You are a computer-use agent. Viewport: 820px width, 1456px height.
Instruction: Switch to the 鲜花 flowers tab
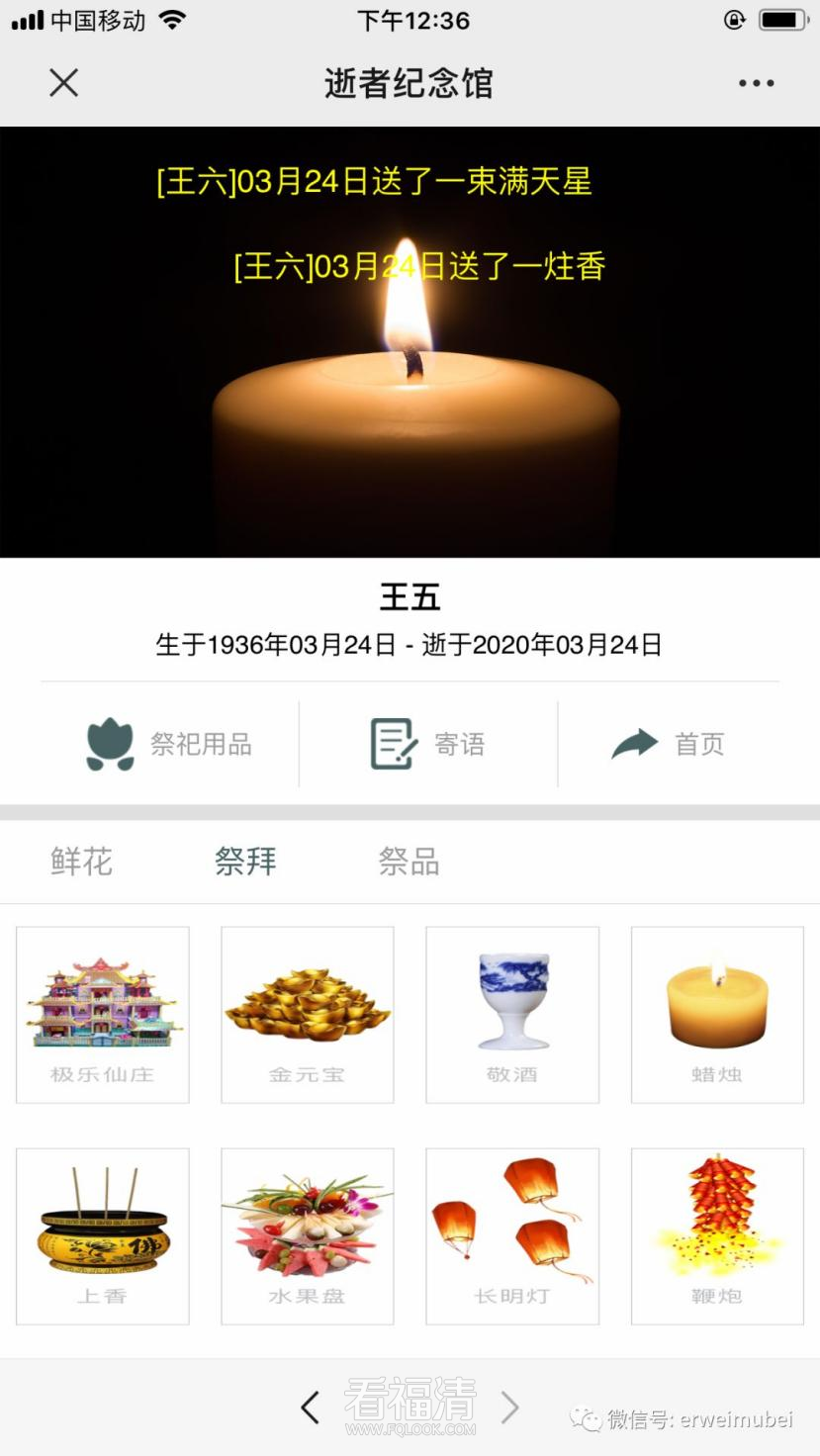(x=80, y=862)
